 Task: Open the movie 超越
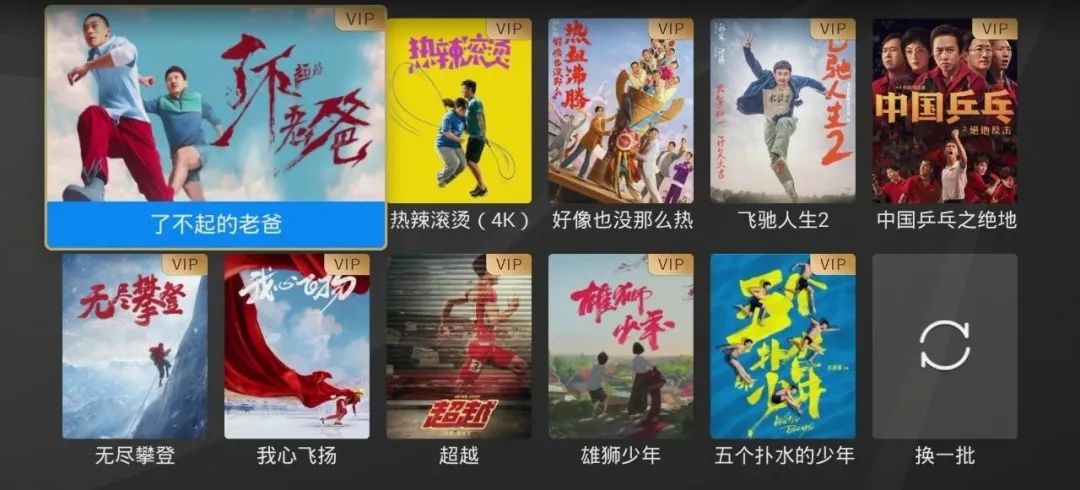[x=459, y=346]
